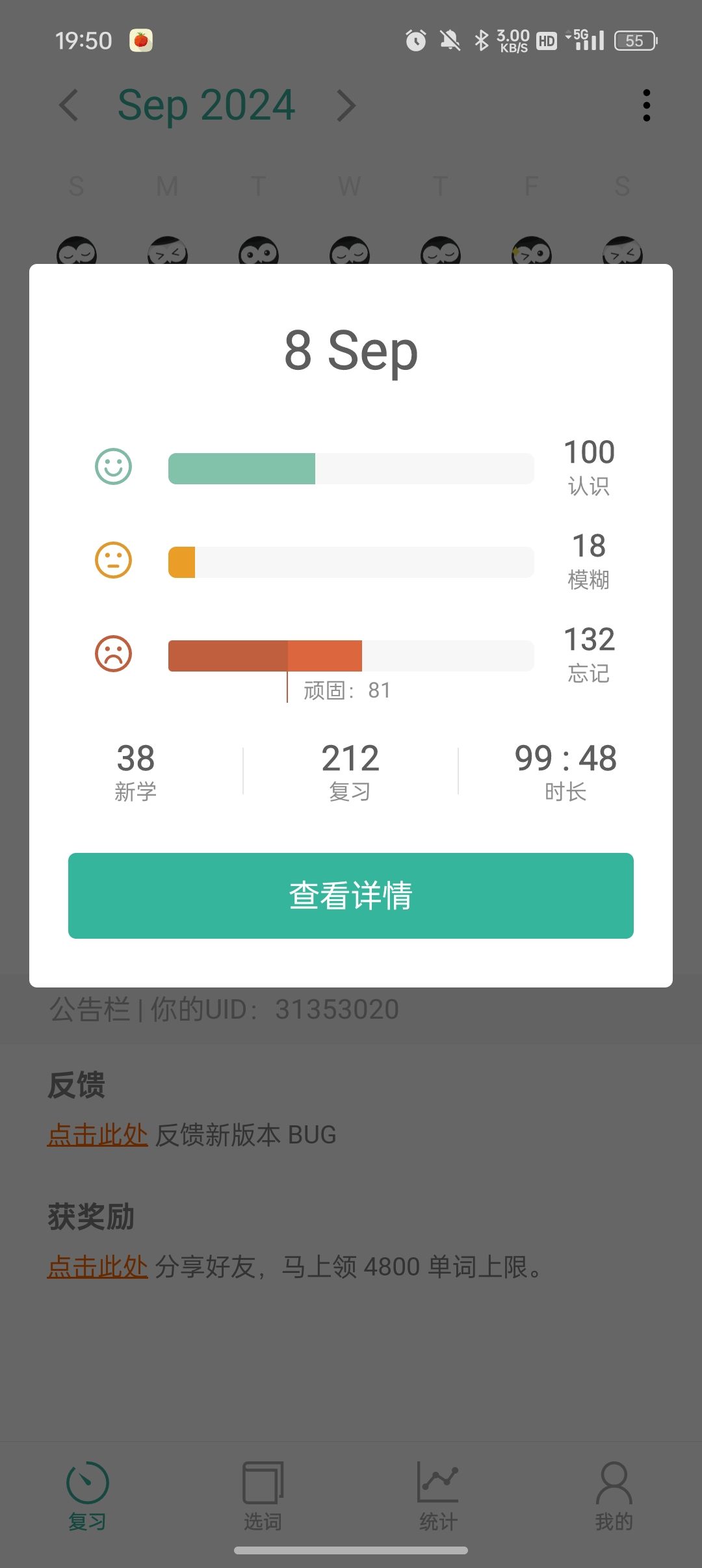This screenshot has height=1568, width=702.
Task: Go to the next month
Action: (346, 106)
